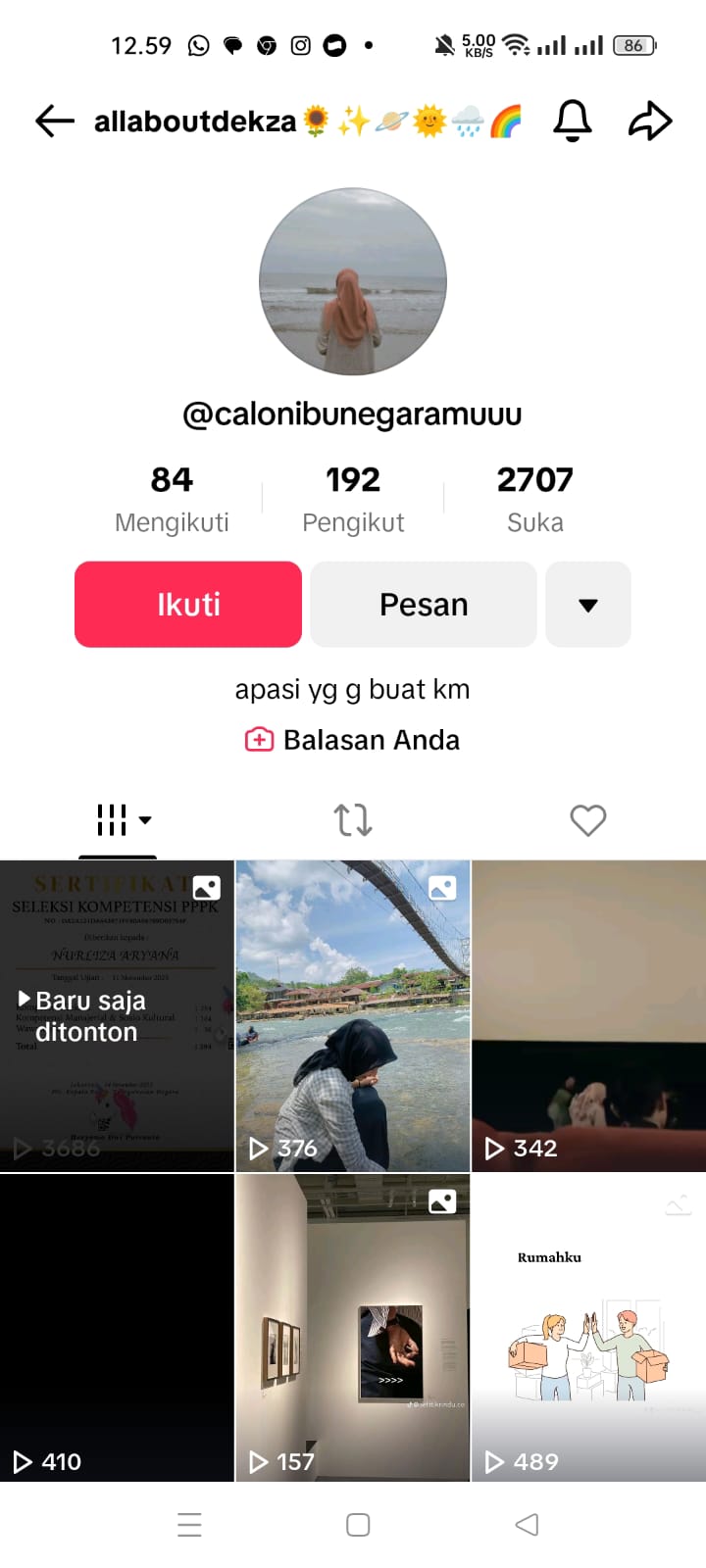
Task: Open the profile picture
Action: tap(353, 281)
